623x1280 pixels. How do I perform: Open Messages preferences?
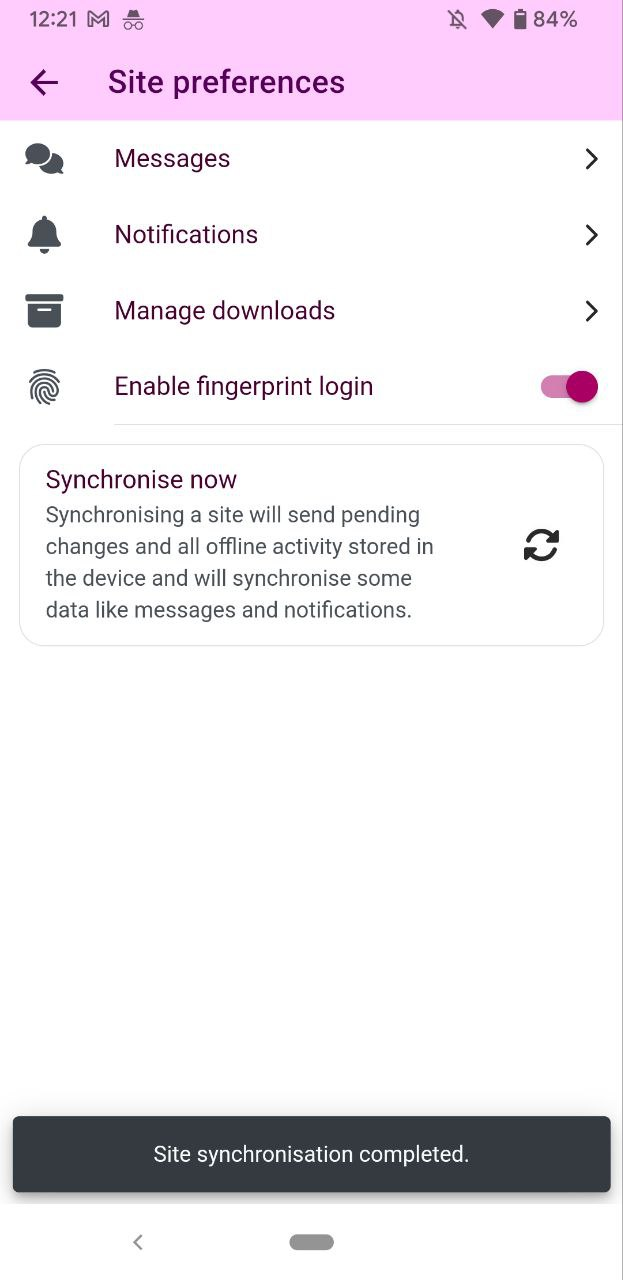[x=311, y=159]
